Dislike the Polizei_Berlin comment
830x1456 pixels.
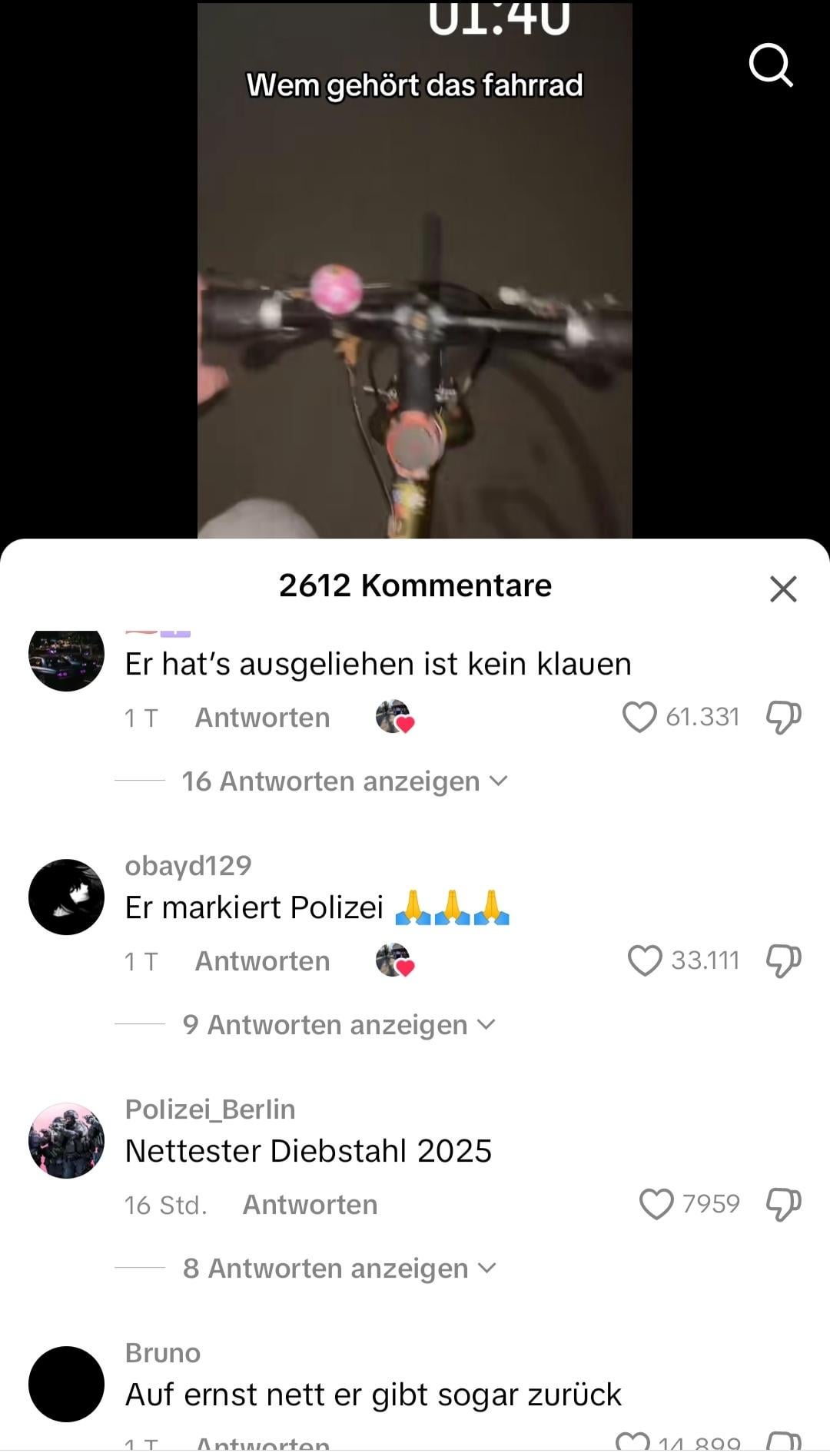(783, 1205)
